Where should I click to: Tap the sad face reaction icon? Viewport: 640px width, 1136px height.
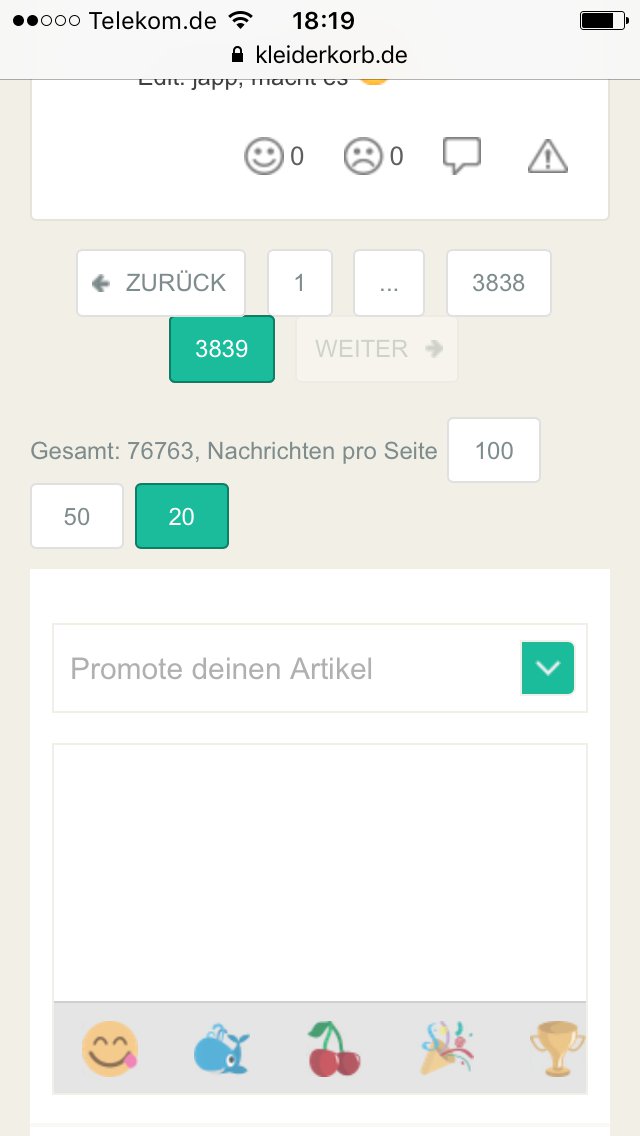(x=363, y=157)
